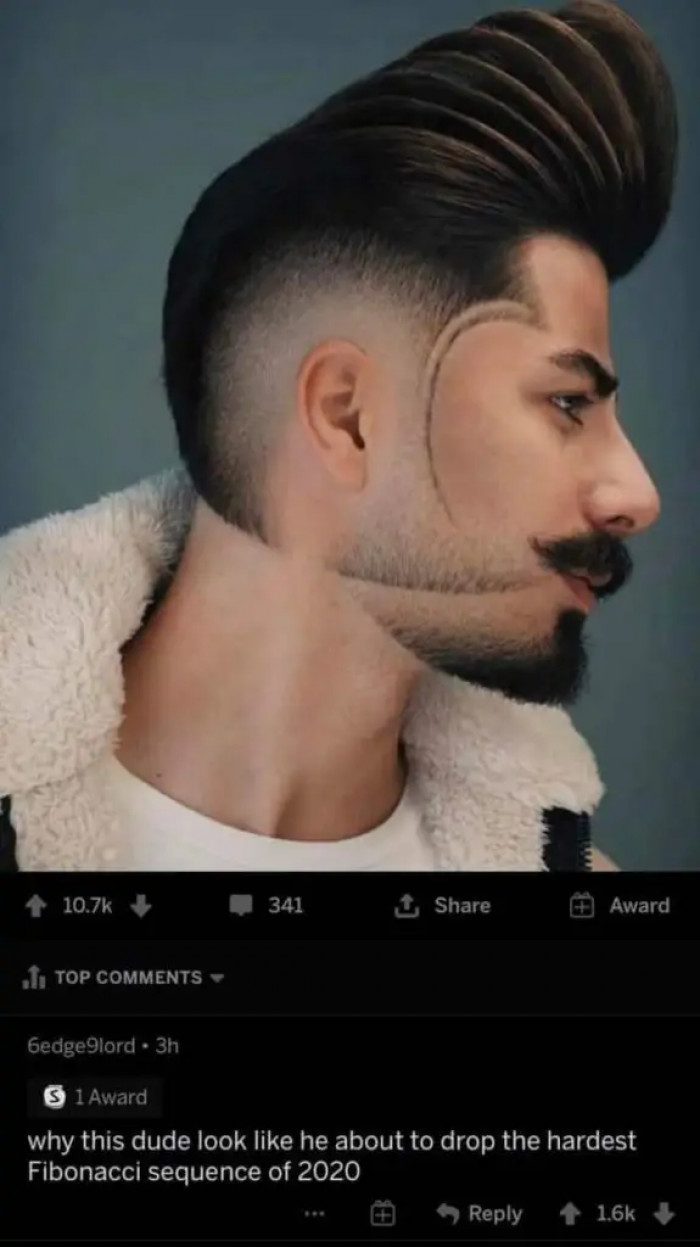Share this post

pos(443,906)
